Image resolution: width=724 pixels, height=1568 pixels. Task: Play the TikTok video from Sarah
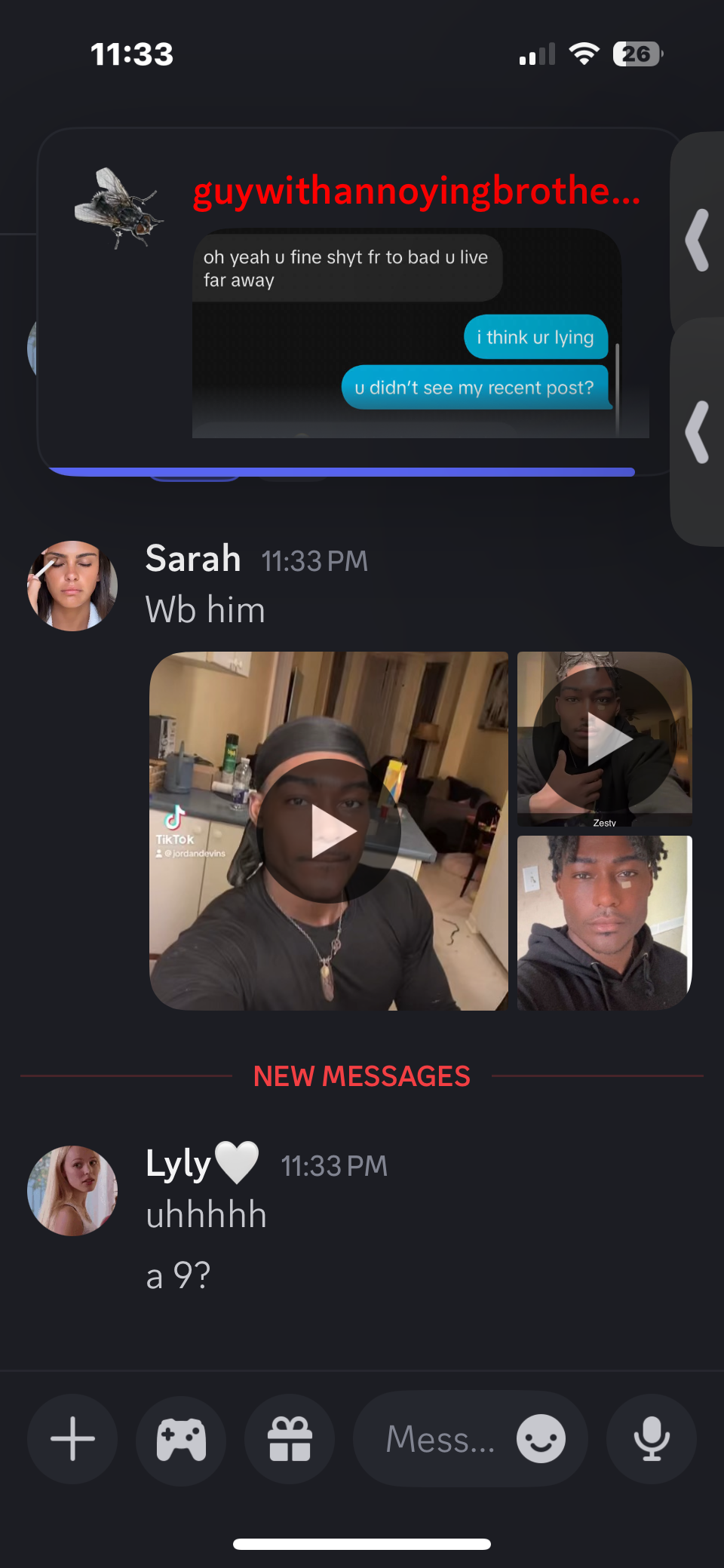329,831
